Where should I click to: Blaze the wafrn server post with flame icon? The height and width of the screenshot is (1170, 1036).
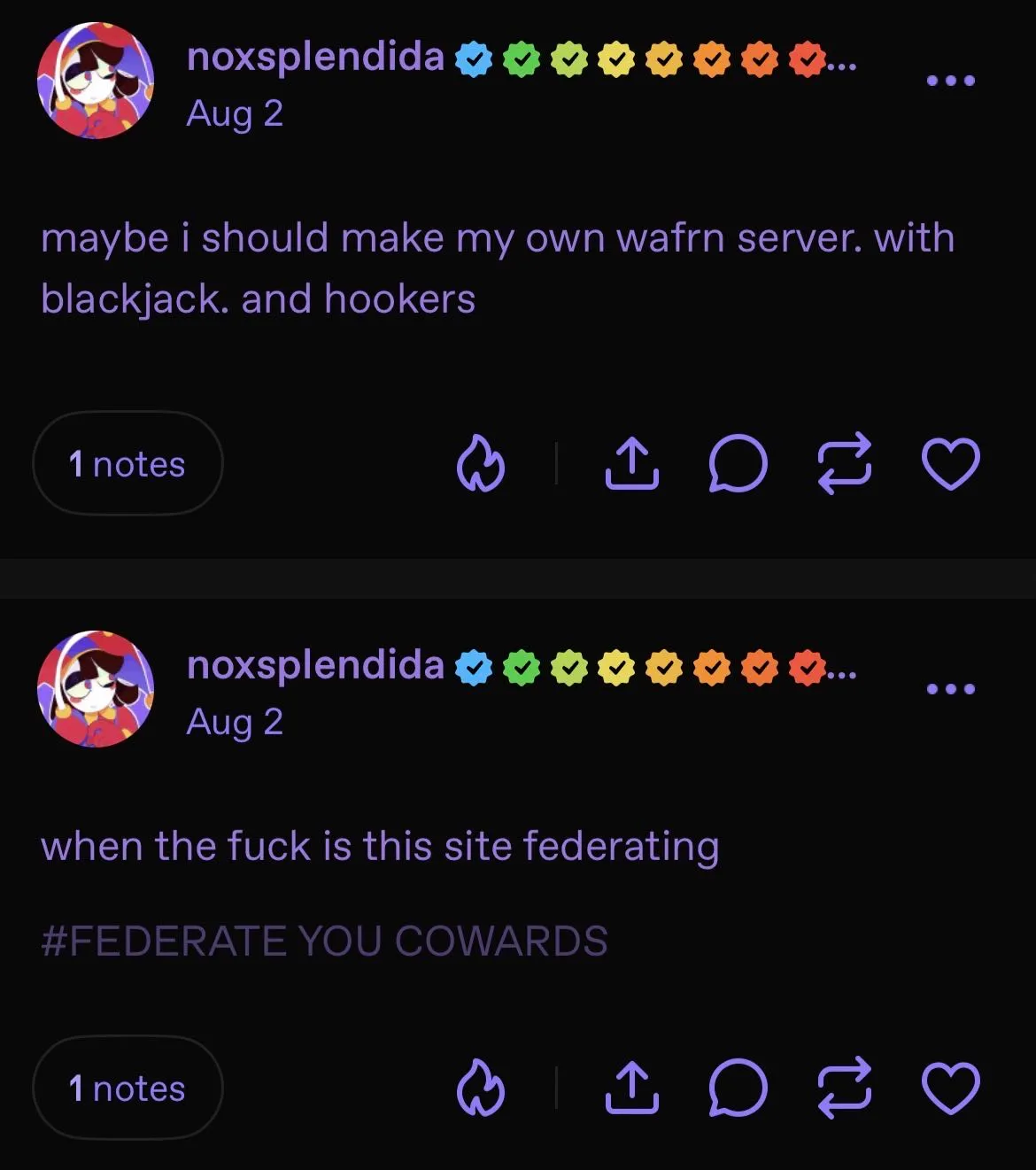coord(481,463)
